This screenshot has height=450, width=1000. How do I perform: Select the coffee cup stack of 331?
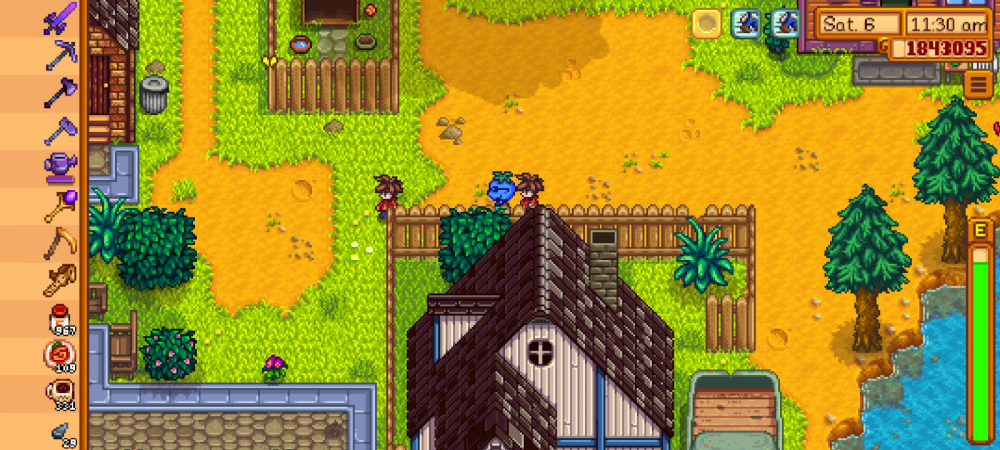coord(59,393)
